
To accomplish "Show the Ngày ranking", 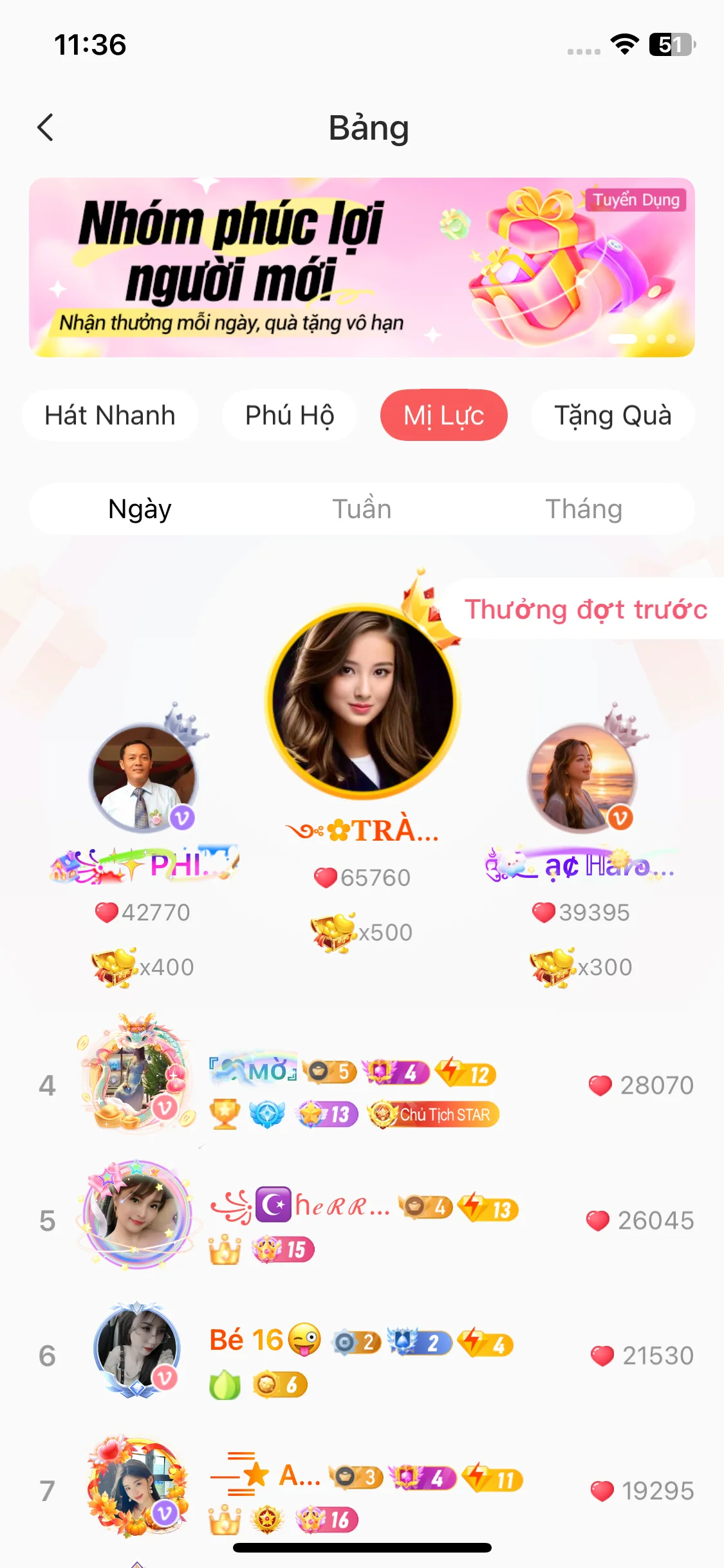I will point(140,509).
